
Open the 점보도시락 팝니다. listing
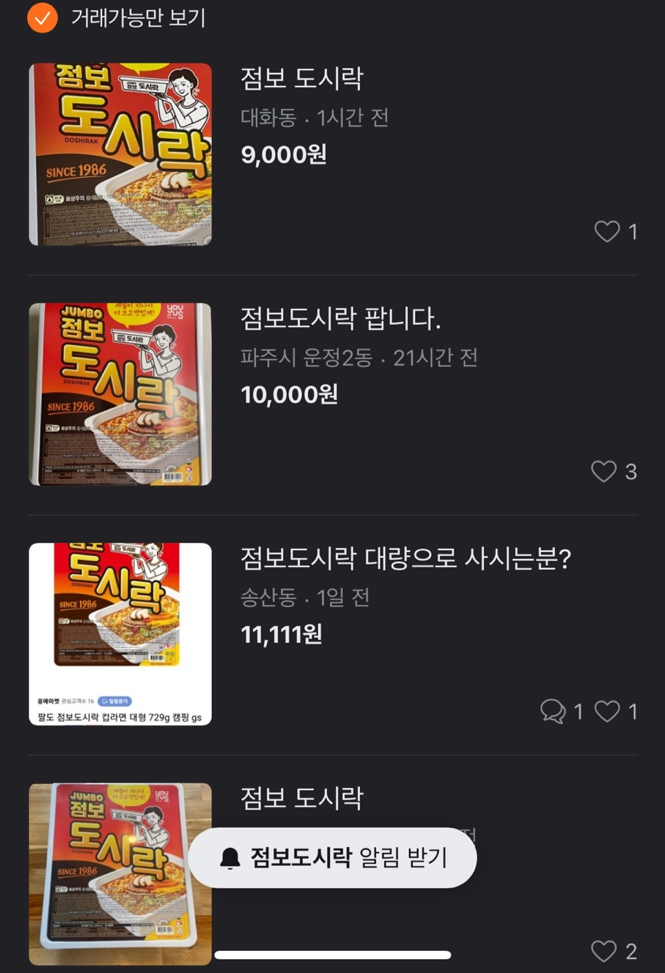[340, 319]
